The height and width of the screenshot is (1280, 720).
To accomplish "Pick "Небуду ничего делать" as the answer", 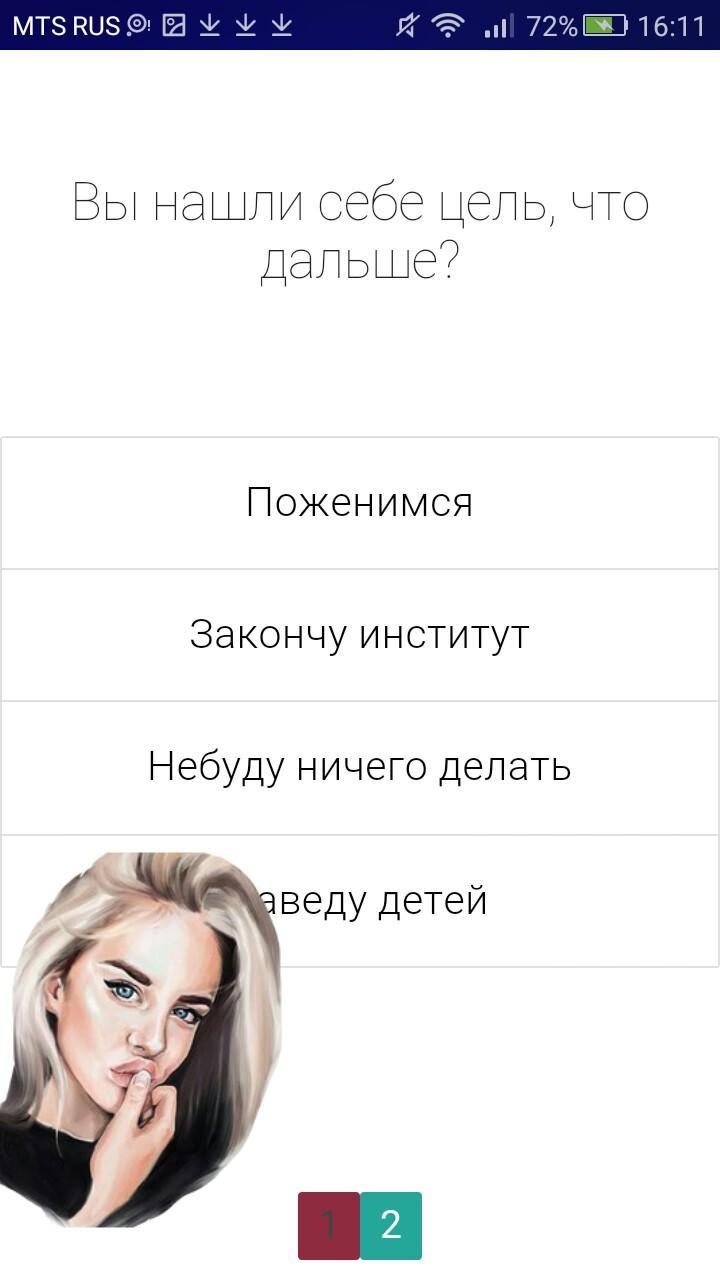I will 360,767.
